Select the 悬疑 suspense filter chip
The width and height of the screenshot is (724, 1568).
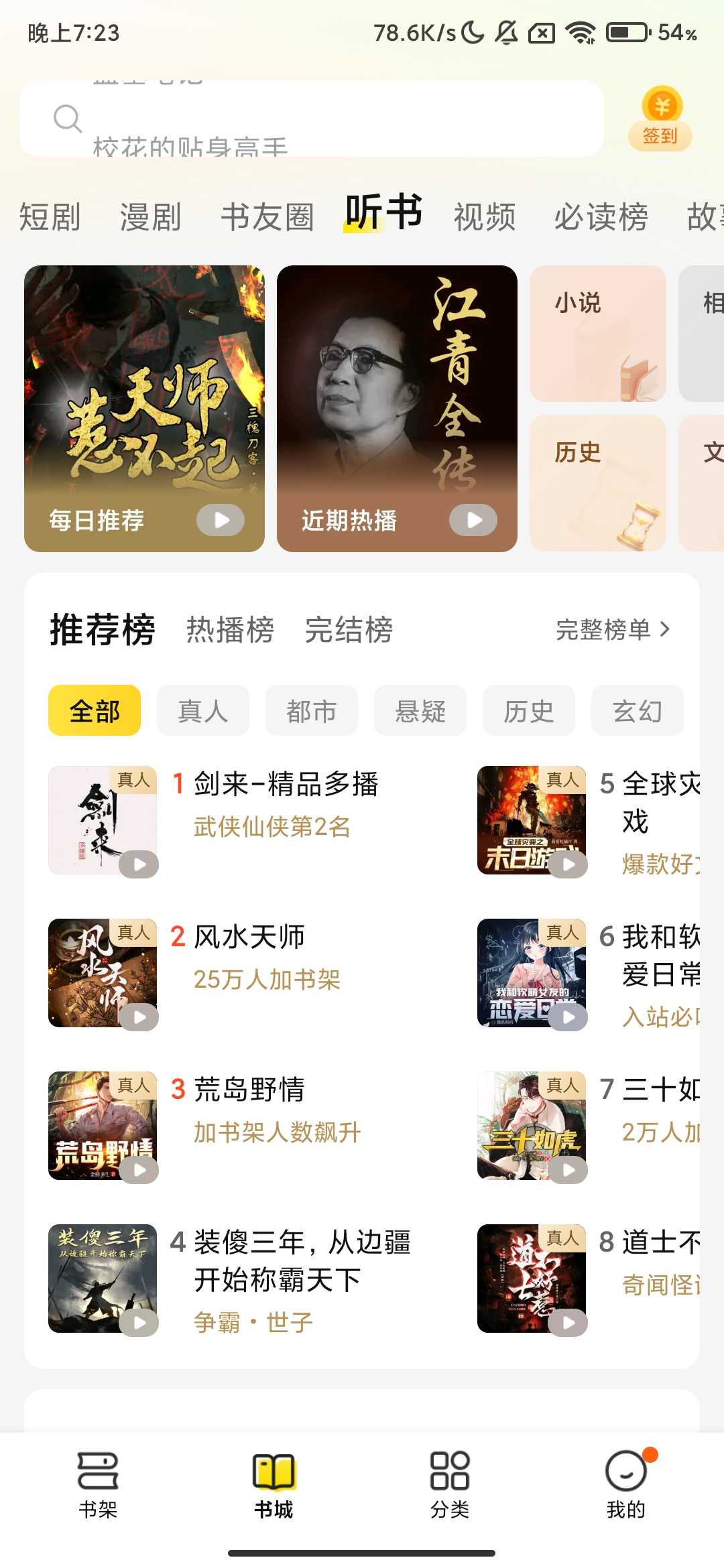pyautogui.click(x=420, y=712)
